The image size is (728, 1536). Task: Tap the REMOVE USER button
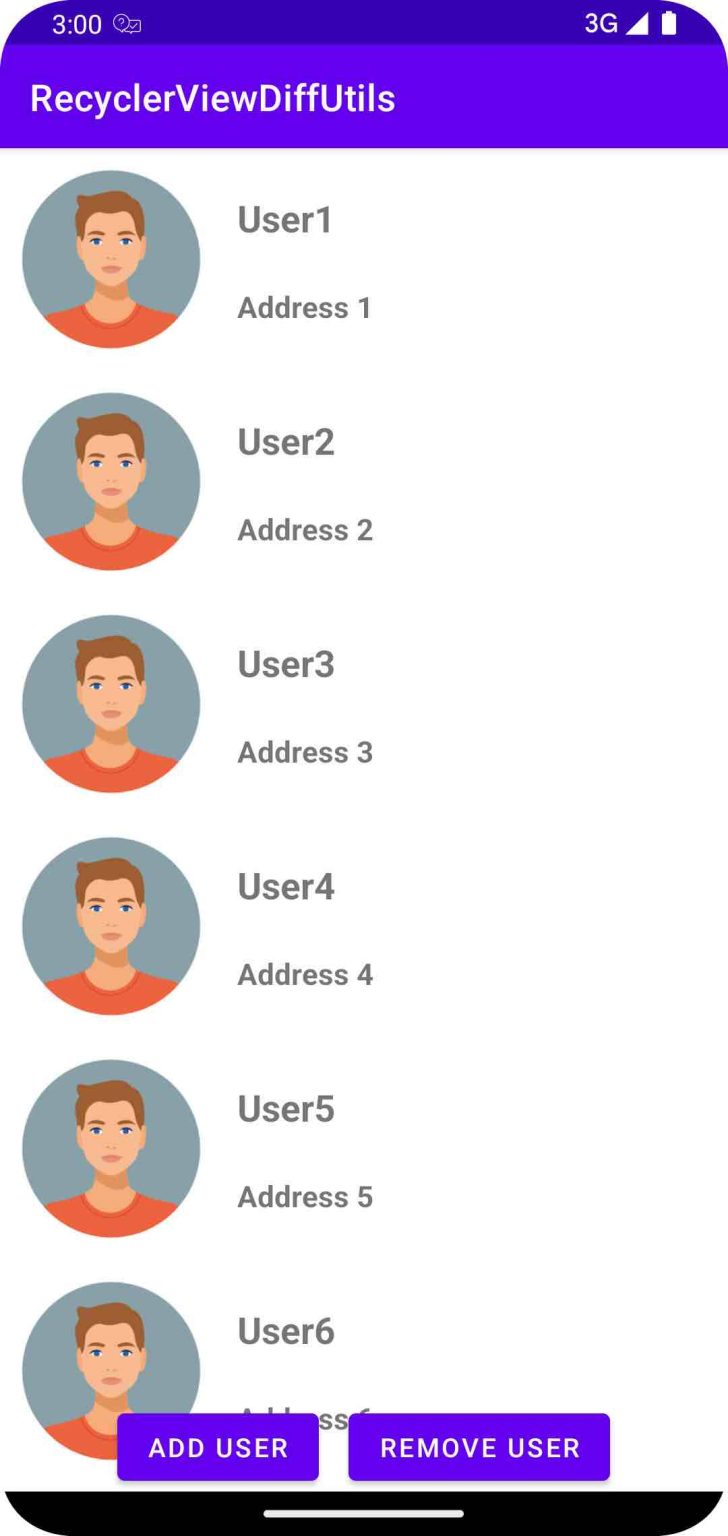pyautogui.click(x=479, y=1447)
